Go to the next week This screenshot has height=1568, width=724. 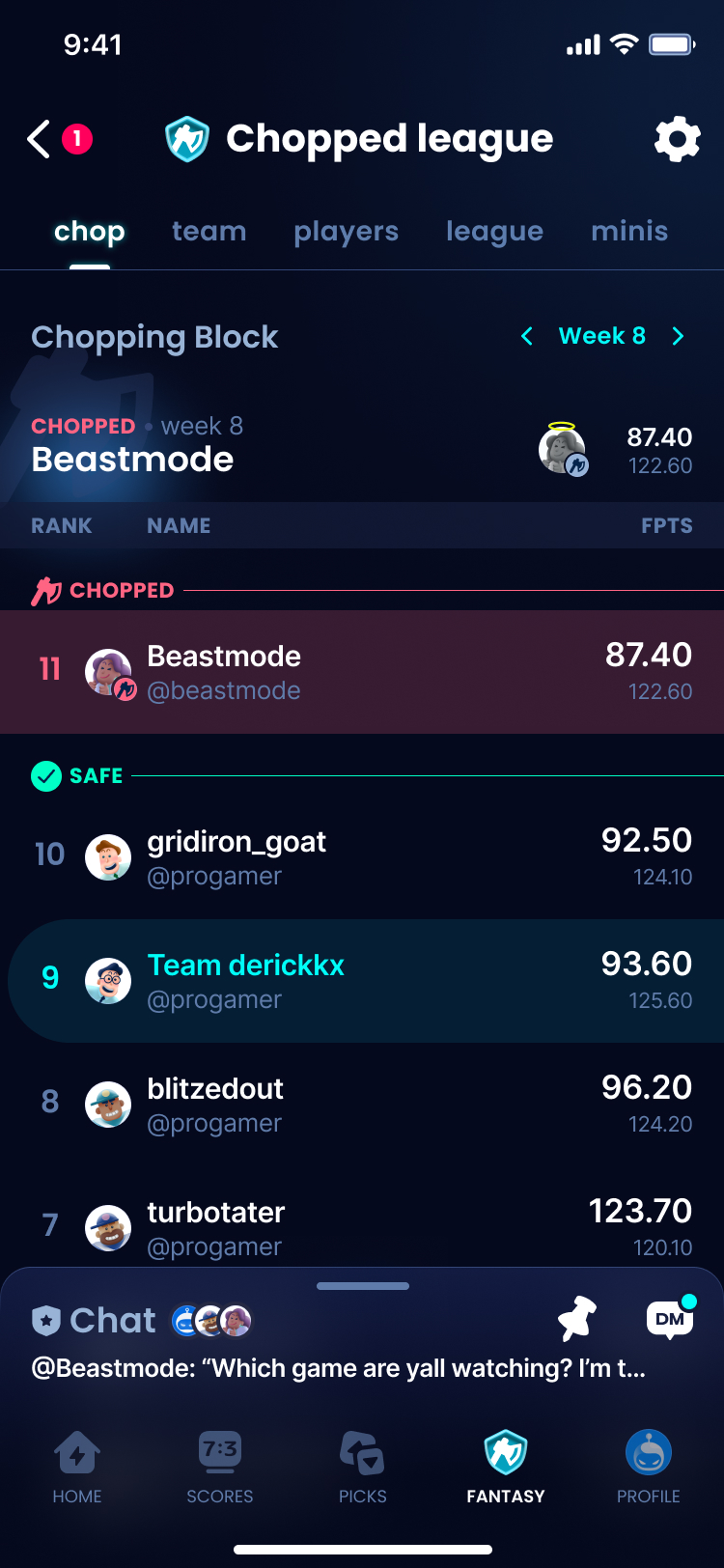pyautogui.click(x=678, y=336)
